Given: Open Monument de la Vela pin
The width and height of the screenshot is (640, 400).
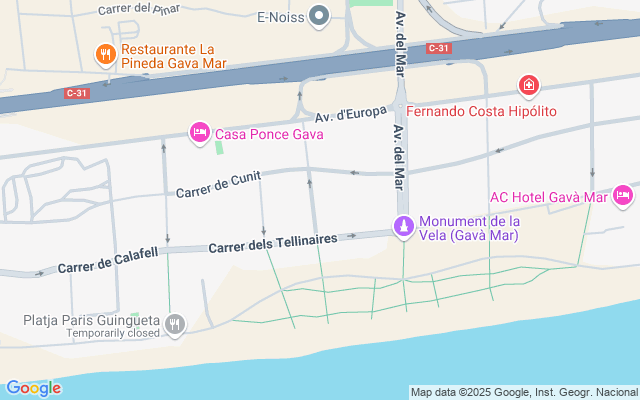Looking at the screenshot, I should tap(403, 229).
